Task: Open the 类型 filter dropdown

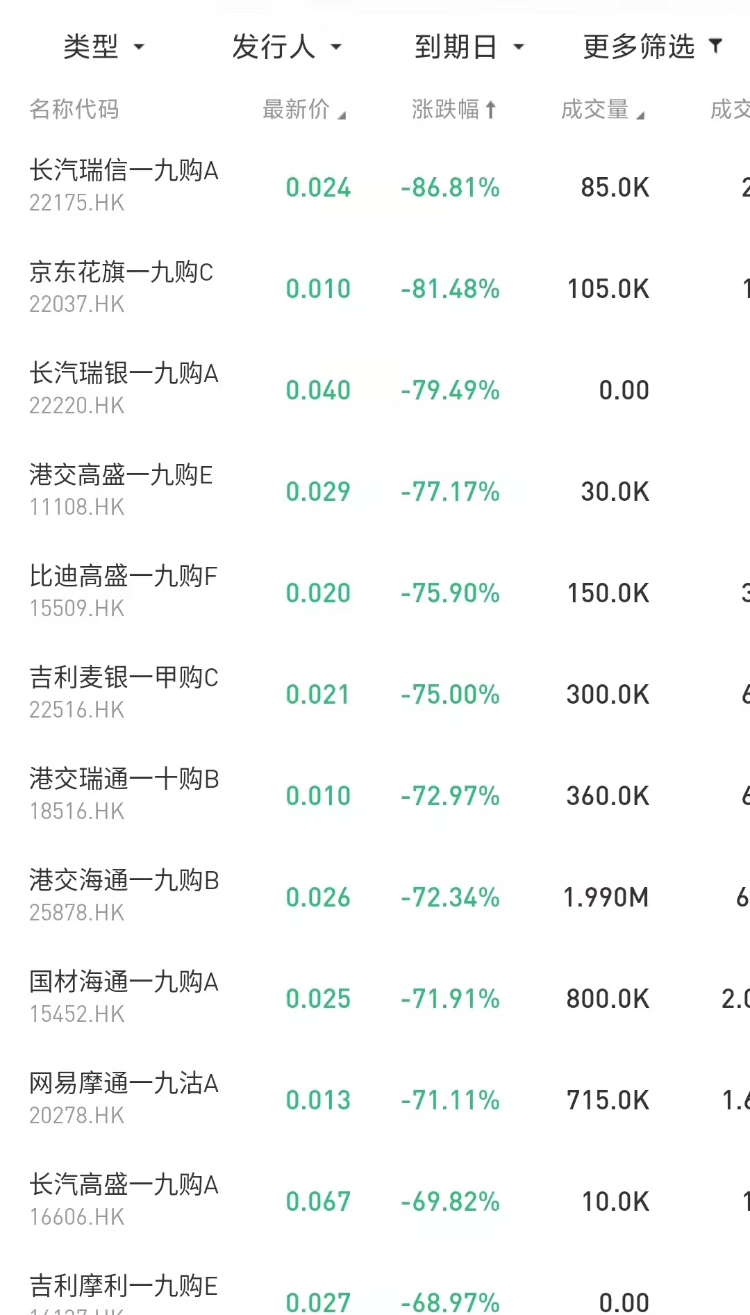Action: pos(104,47)
